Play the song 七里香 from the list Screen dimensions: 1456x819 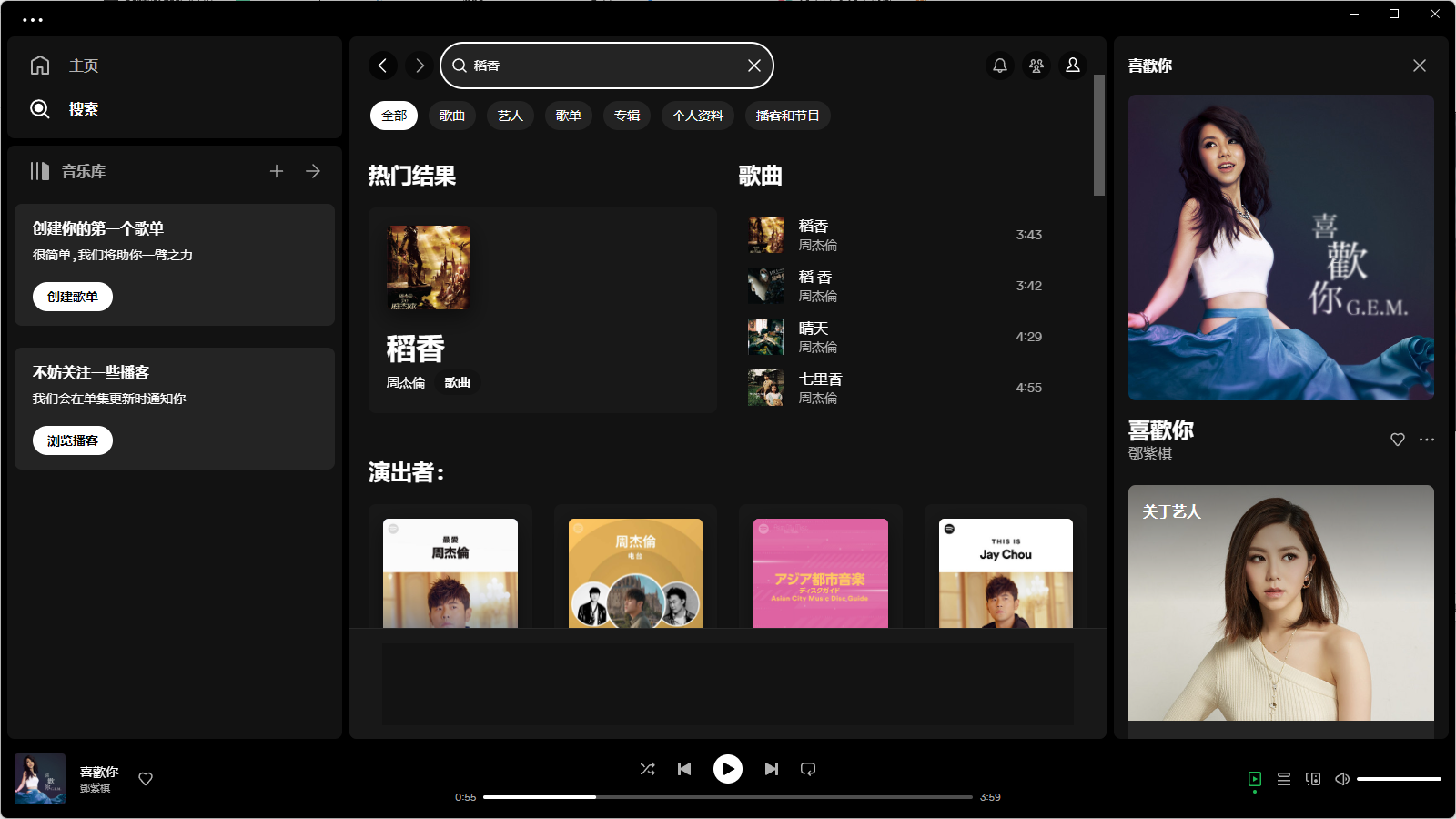820,379
